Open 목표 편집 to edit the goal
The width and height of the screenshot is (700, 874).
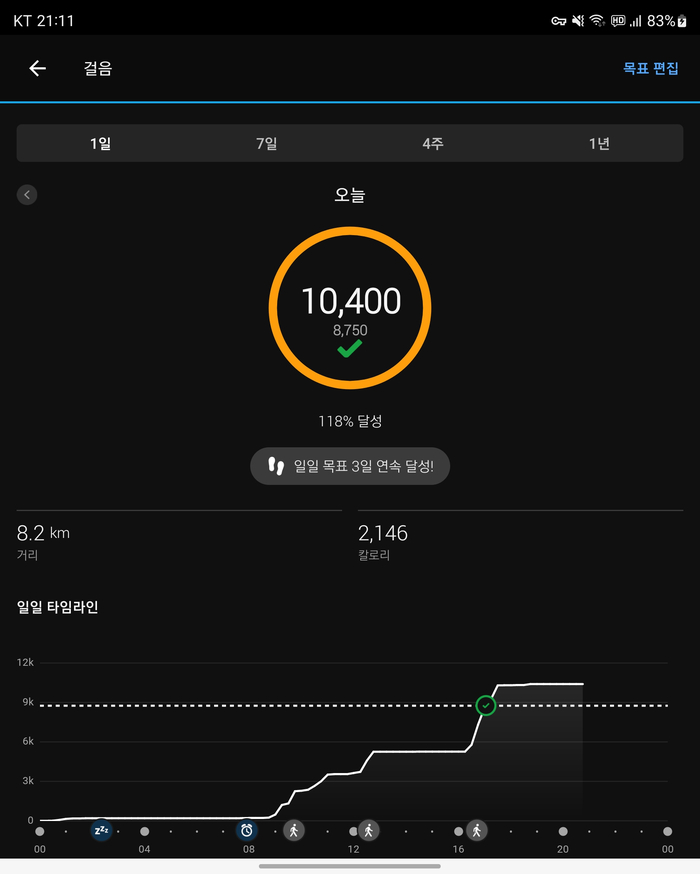point(650,69)
